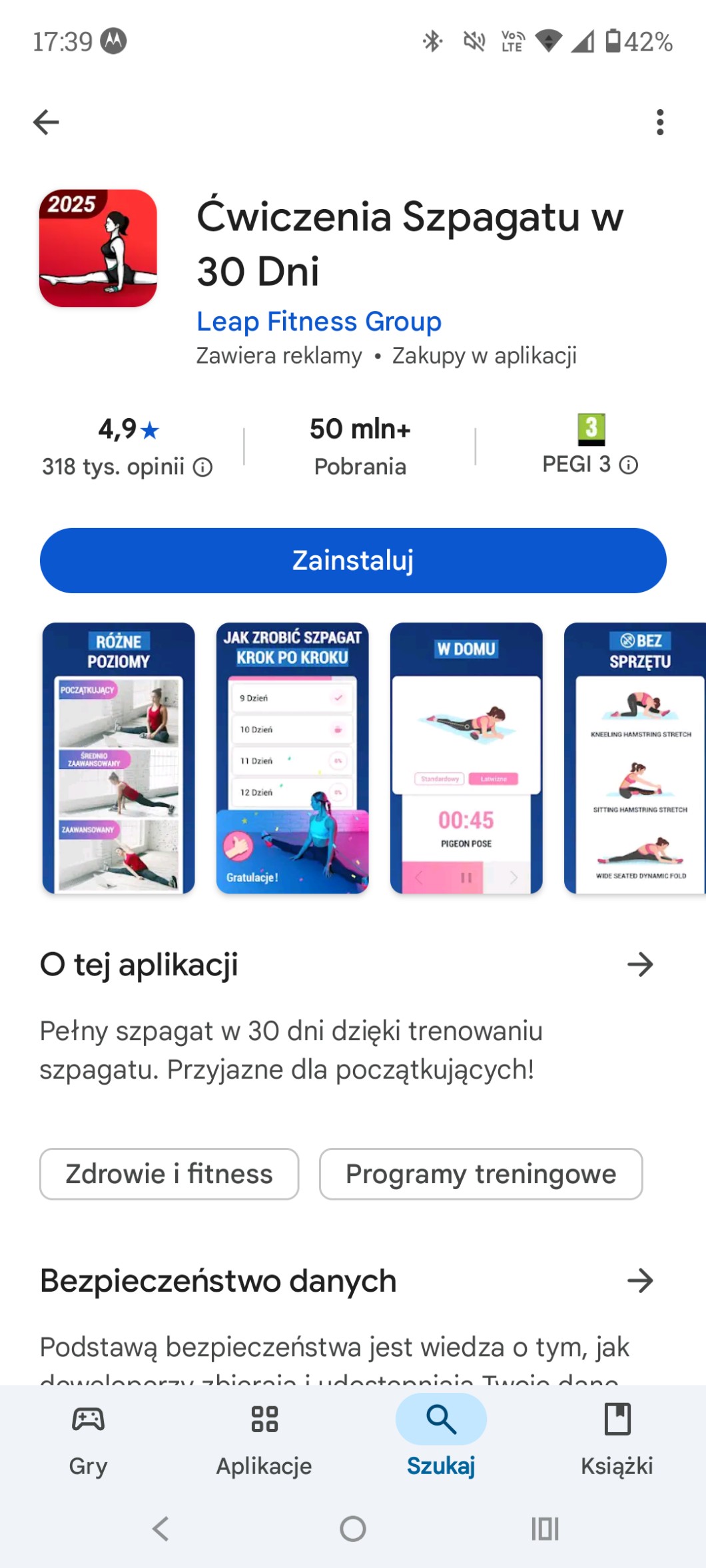Open the system recent apps button
706x1568 pixels.
[545, 1529]
